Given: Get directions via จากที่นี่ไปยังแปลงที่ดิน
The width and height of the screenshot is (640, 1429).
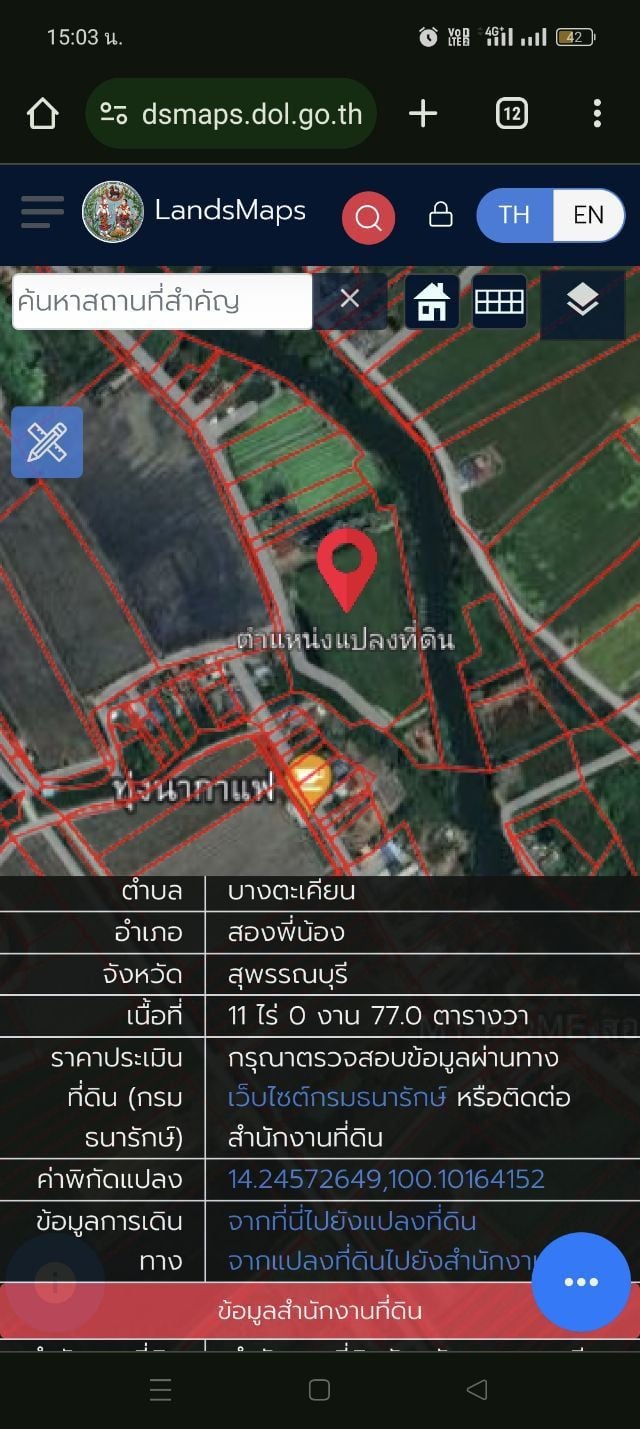Looking at the screenshot, I should [x=352, y=1221].
